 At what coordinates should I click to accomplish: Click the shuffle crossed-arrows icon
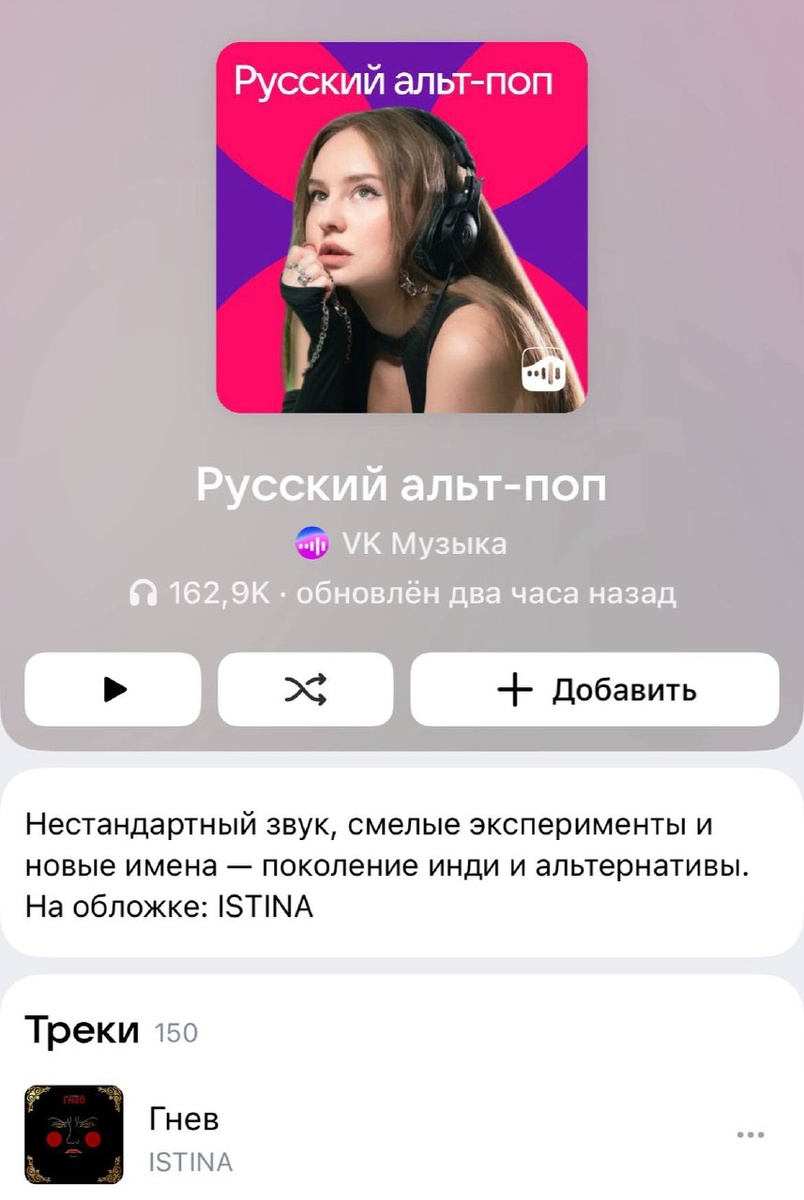[305, 688]
